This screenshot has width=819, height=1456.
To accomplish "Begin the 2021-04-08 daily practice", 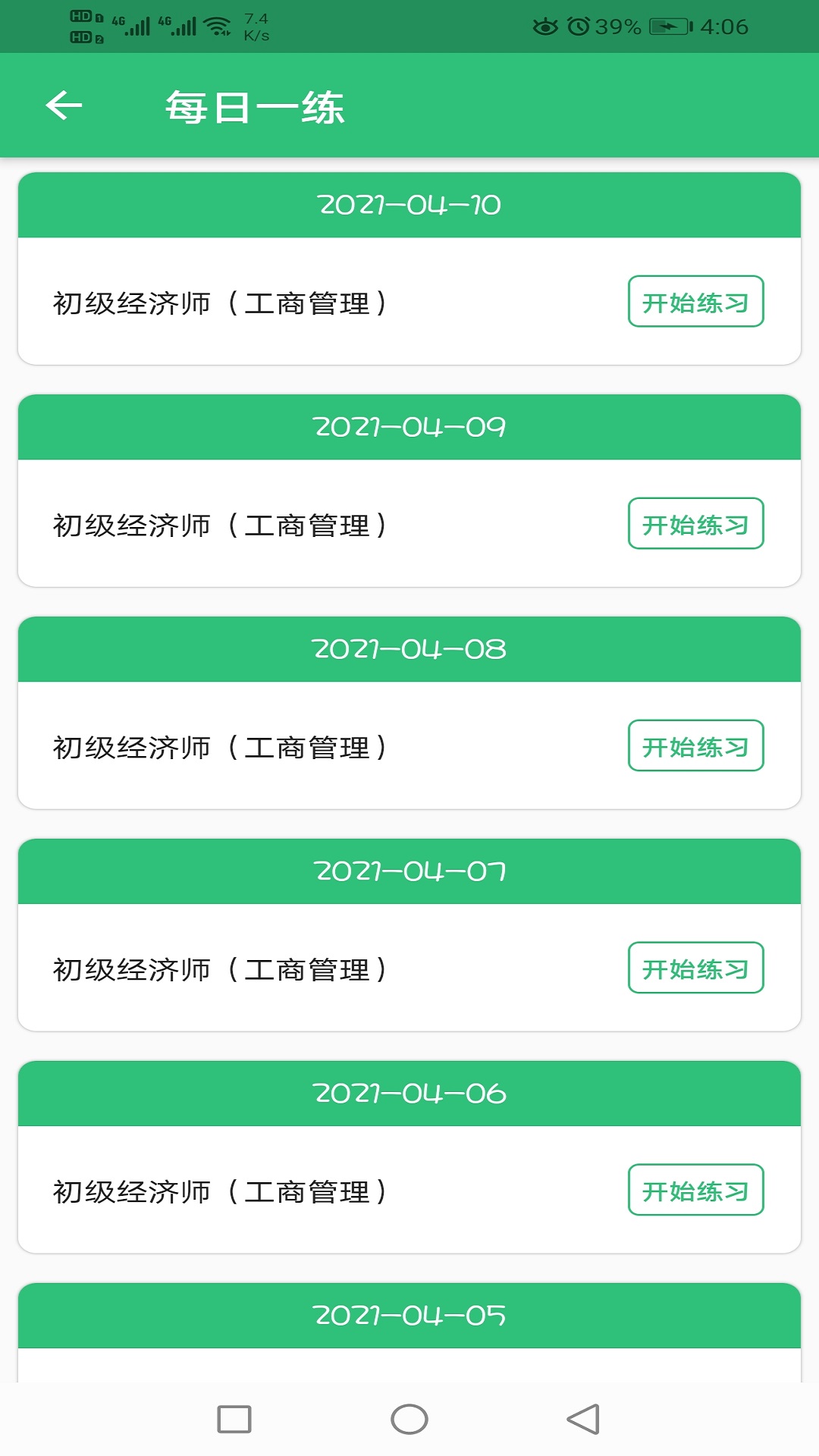I will pyautogui.click(x=695, y=746).
